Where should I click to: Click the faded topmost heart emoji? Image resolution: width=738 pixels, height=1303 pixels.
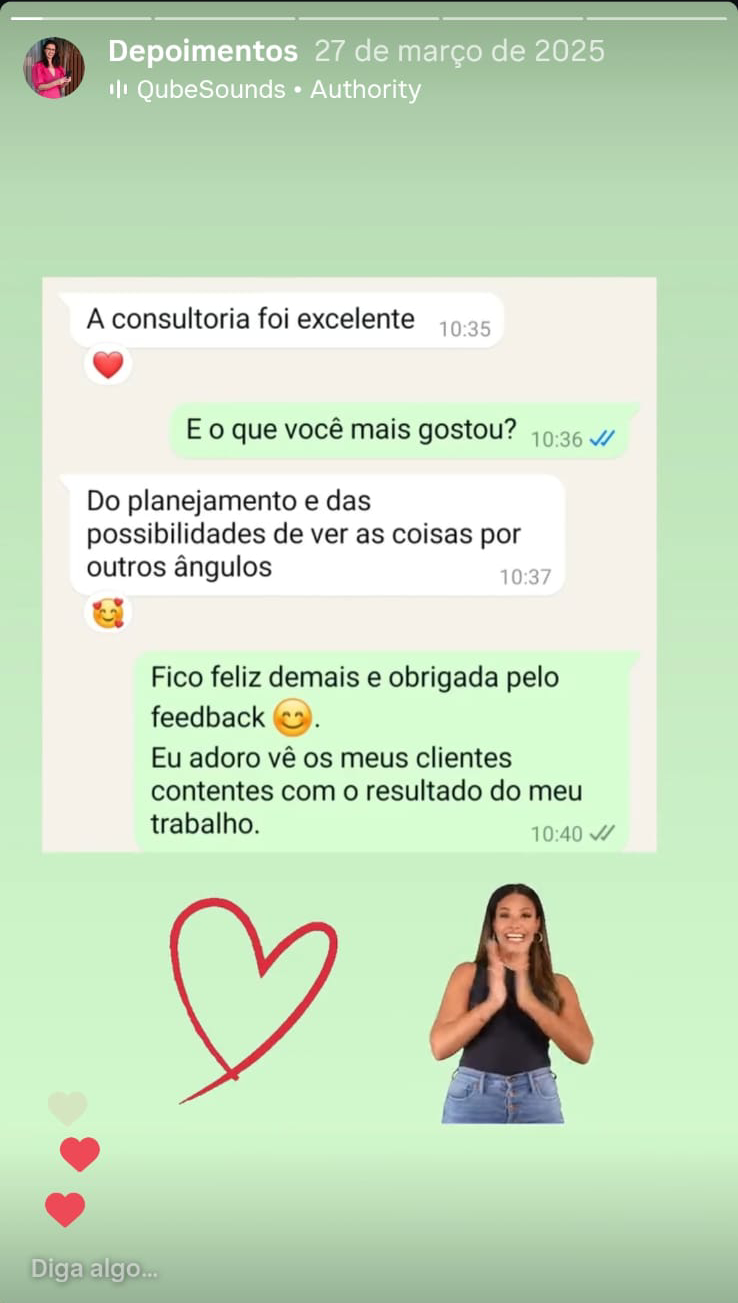pos(66,1105)
